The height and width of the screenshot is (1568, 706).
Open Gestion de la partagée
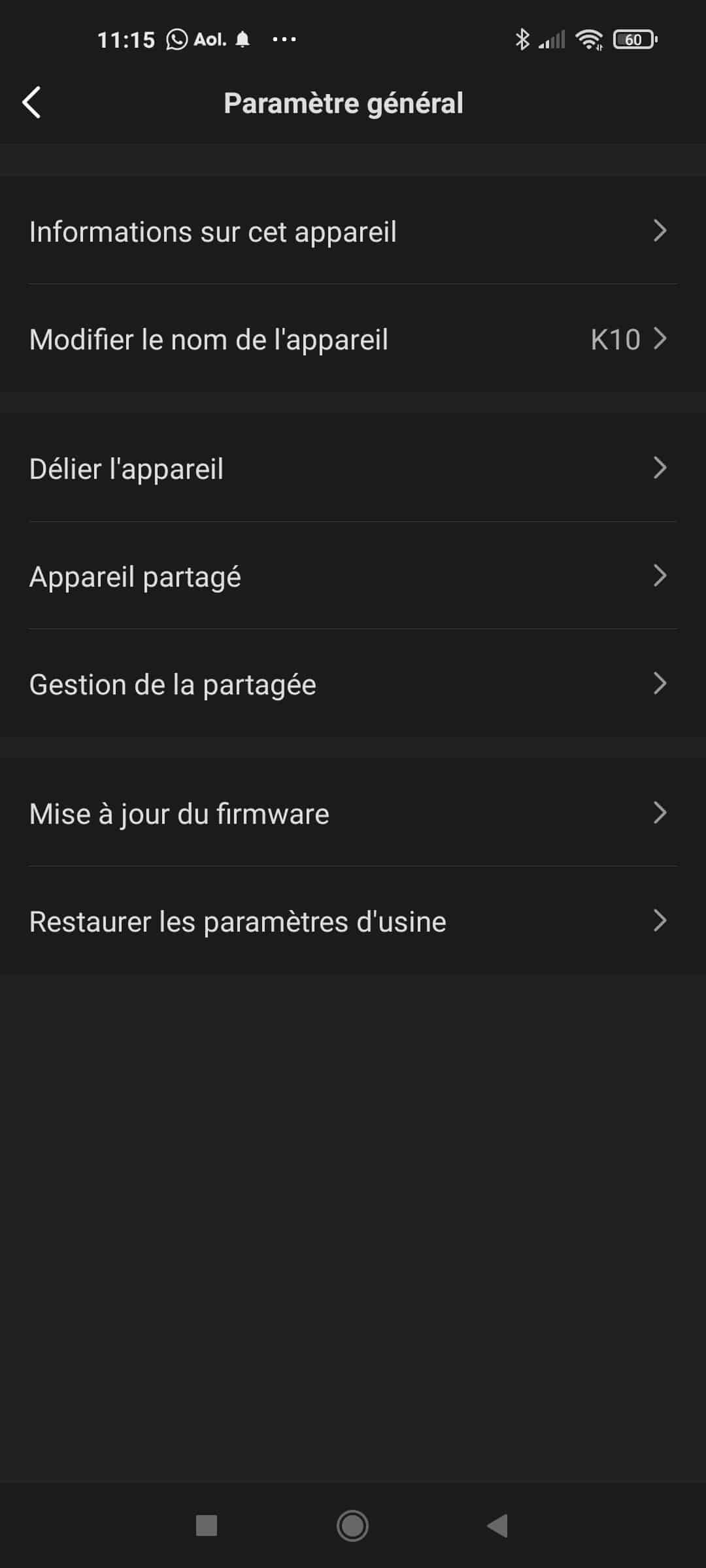(353, 683)
